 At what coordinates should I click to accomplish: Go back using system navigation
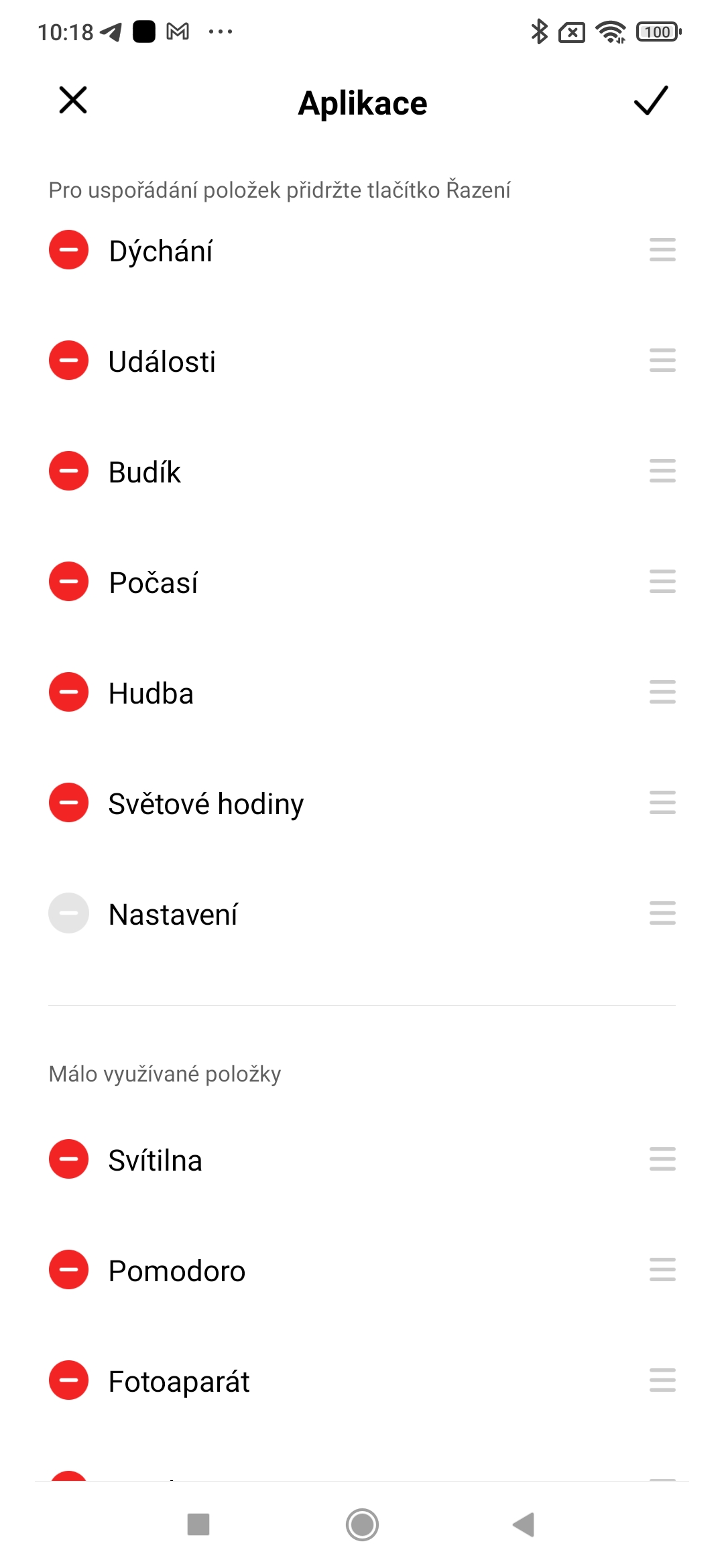point(524,1524)
